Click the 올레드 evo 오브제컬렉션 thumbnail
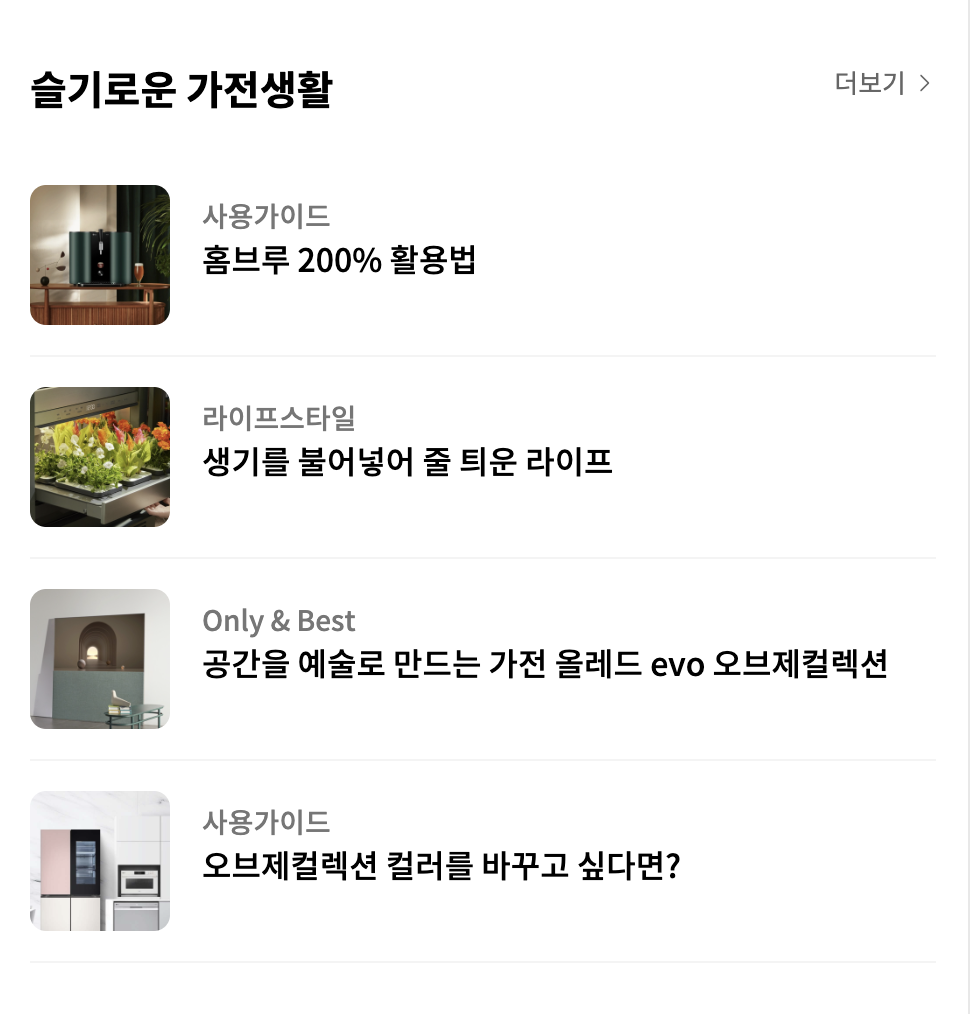 click(100, 659)
